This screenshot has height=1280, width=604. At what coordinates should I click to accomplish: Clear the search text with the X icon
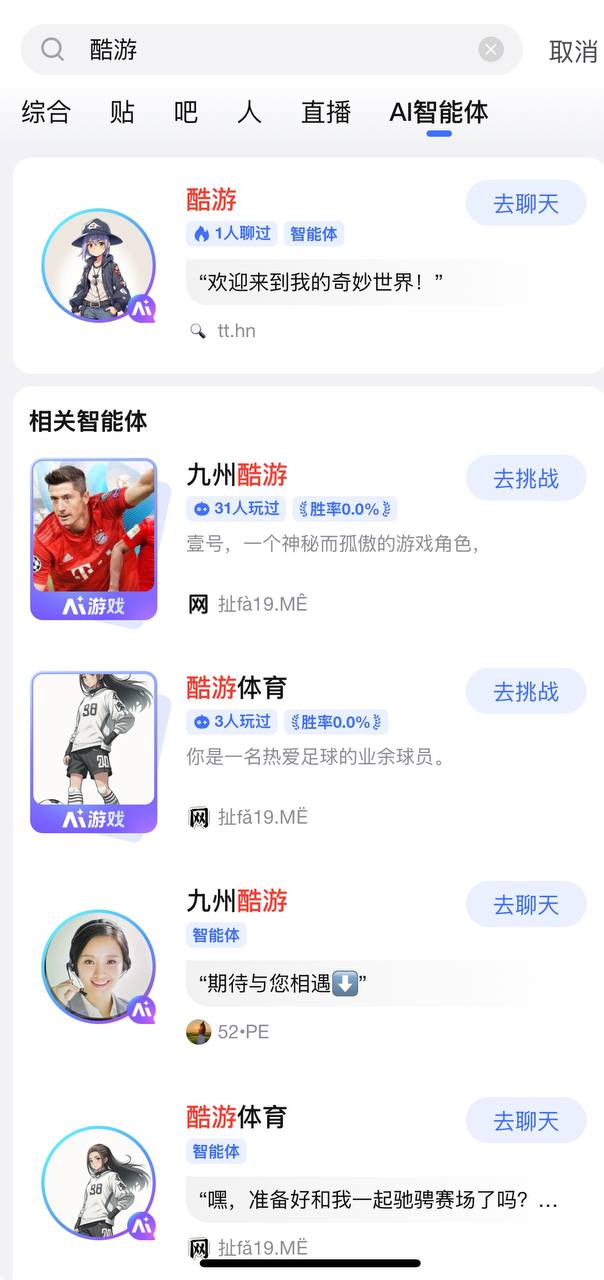490,49
